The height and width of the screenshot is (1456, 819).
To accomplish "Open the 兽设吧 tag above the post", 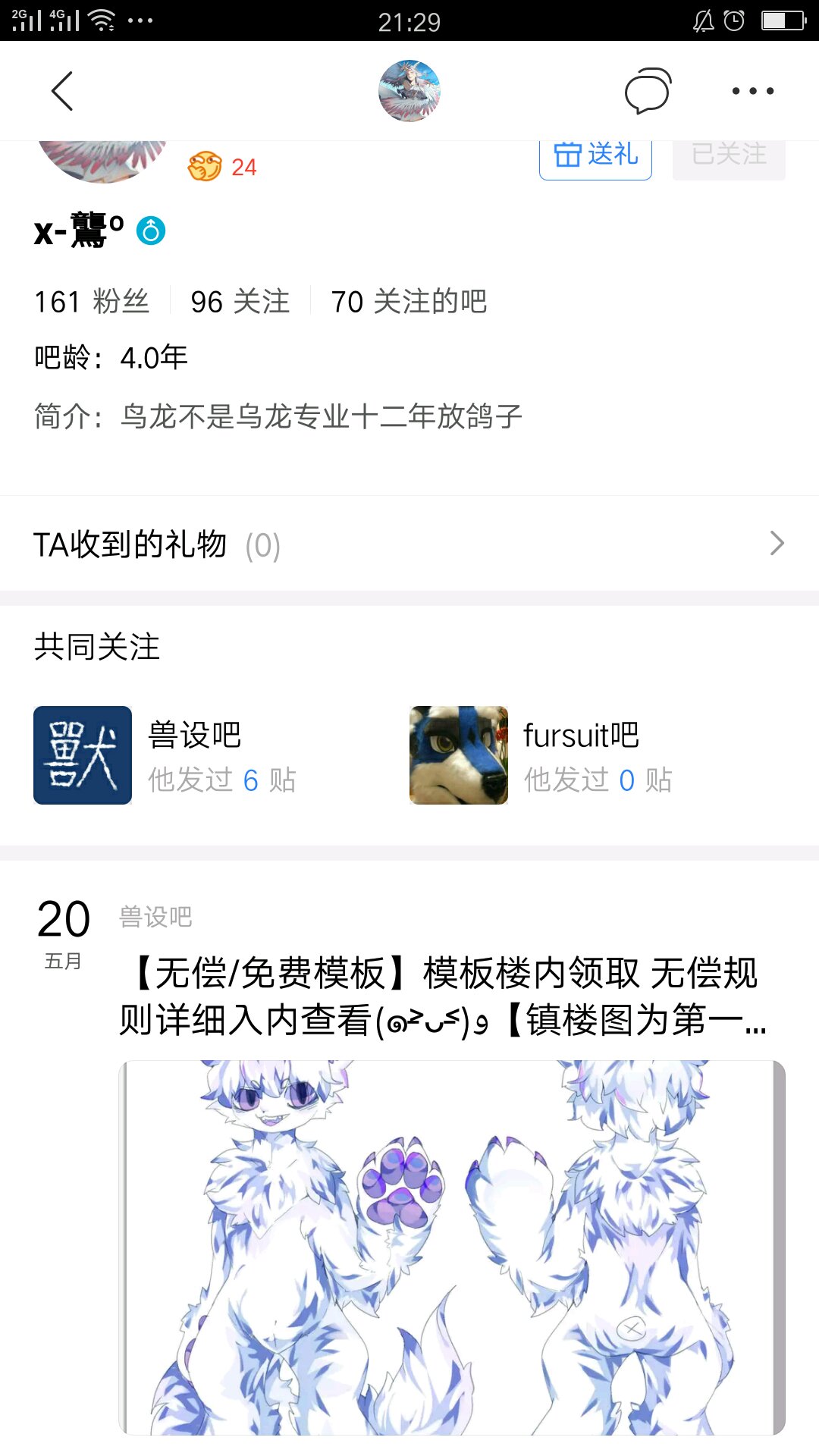I will [x=155, y=918].
